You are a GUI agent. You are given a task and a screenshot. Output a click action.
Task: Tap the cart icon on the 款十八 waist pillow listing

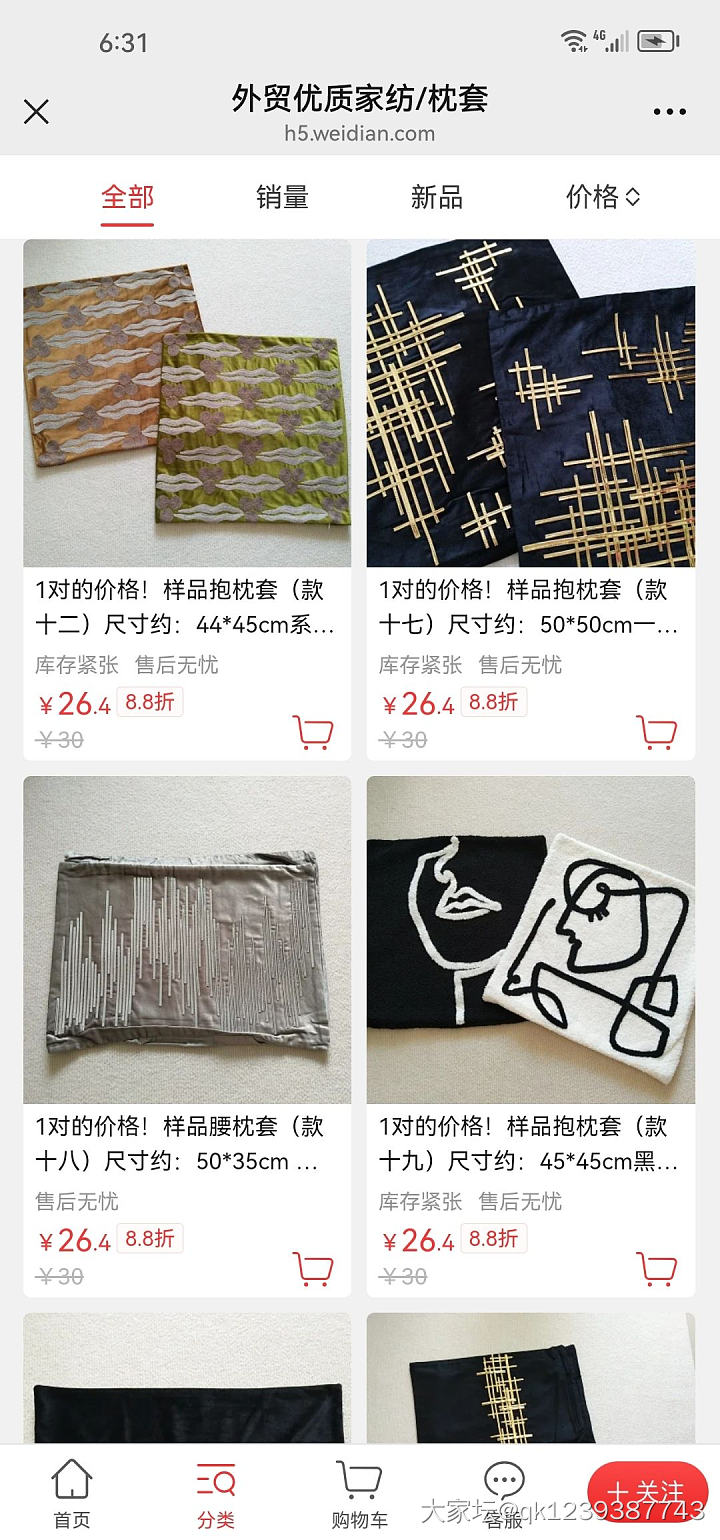click(x=313, y=1269)
